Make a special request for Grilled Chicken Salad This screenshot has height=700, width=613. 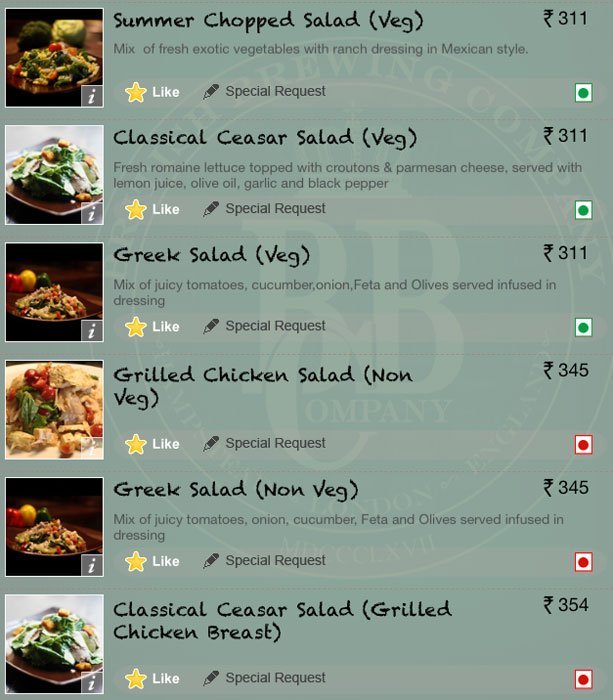tap(264, 443)
